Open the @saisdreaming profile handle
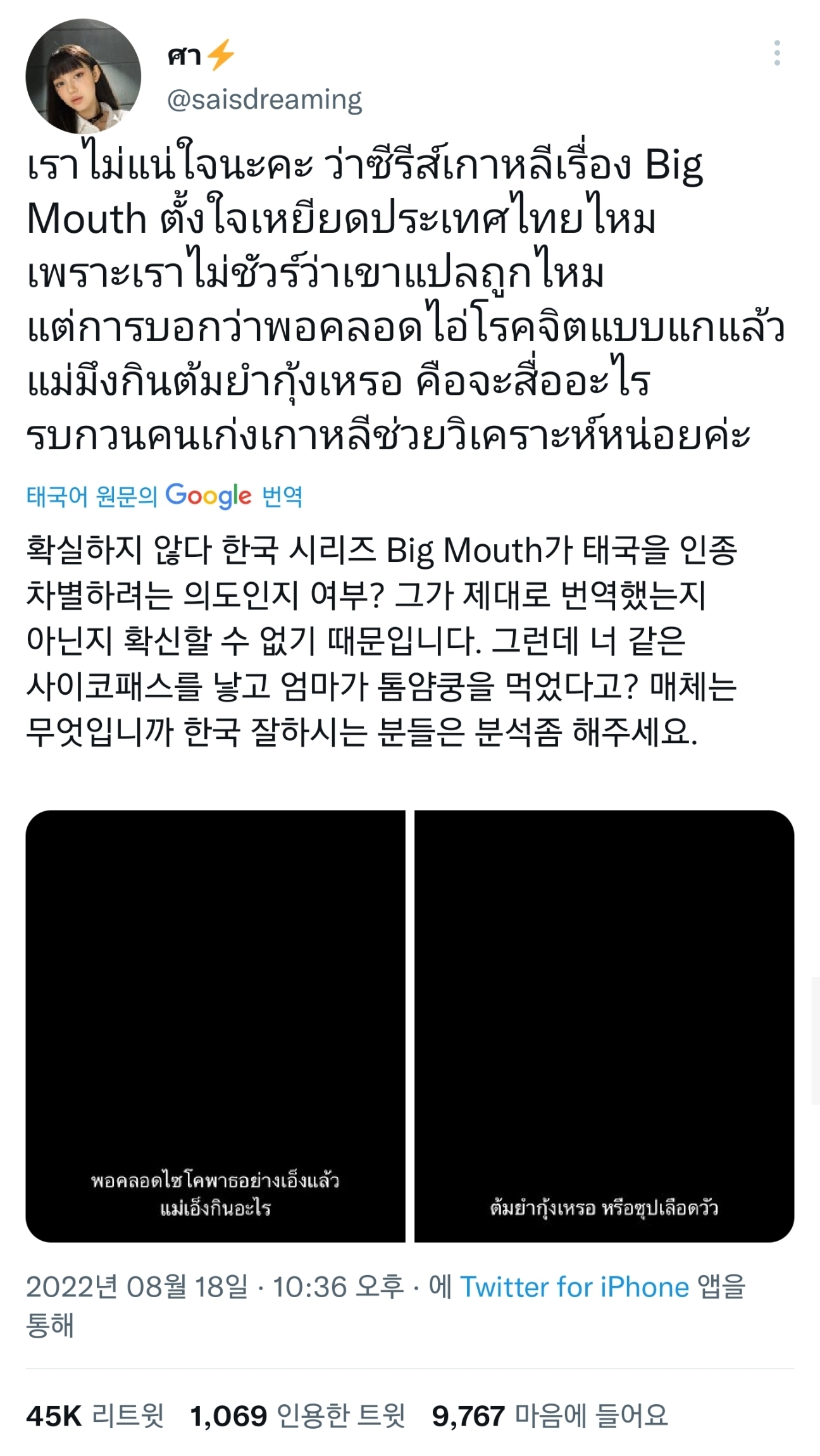Viewport: 820px width, 1456px height. coord(264,99)
